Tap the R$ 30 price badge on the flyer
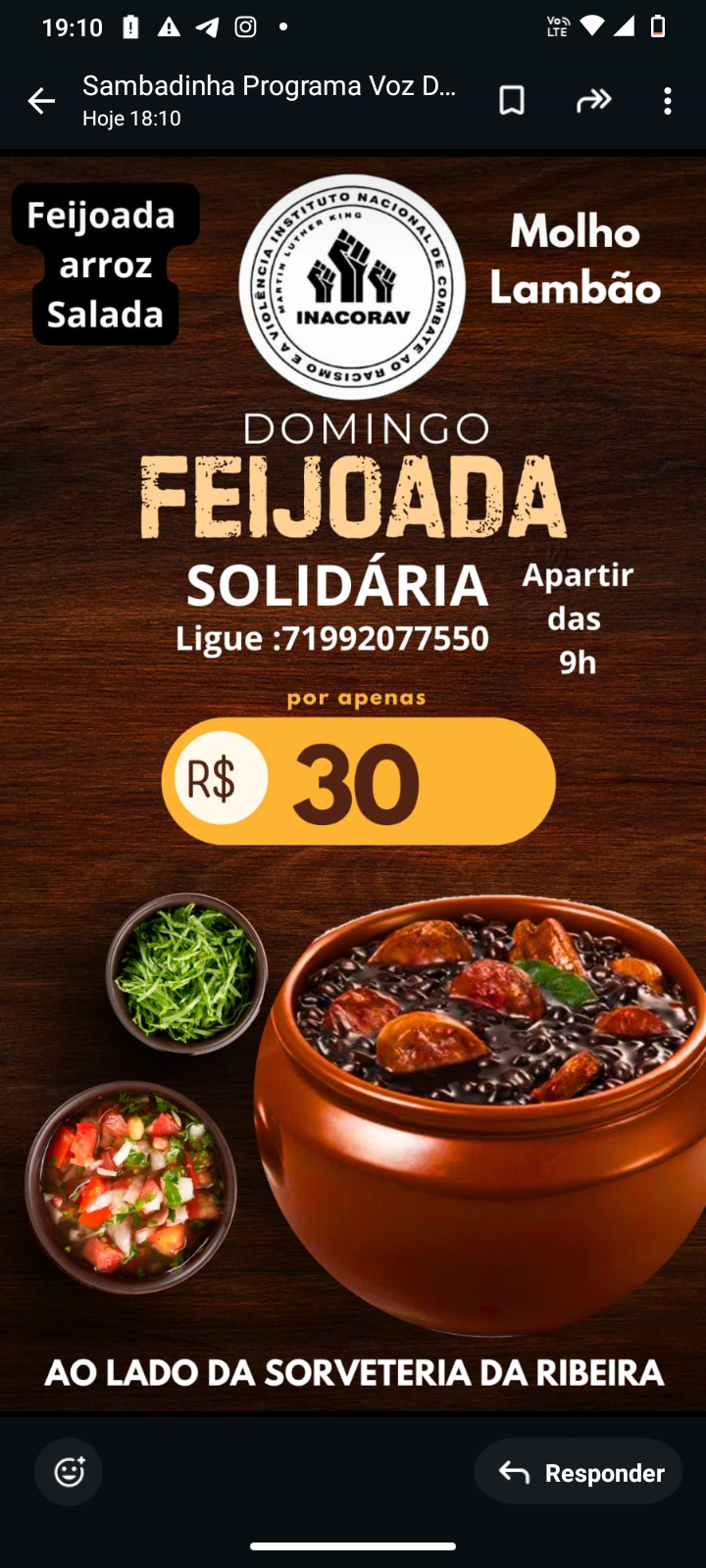Image resolution: width=706 pixels, height=1568 pixels. (357, 780)
